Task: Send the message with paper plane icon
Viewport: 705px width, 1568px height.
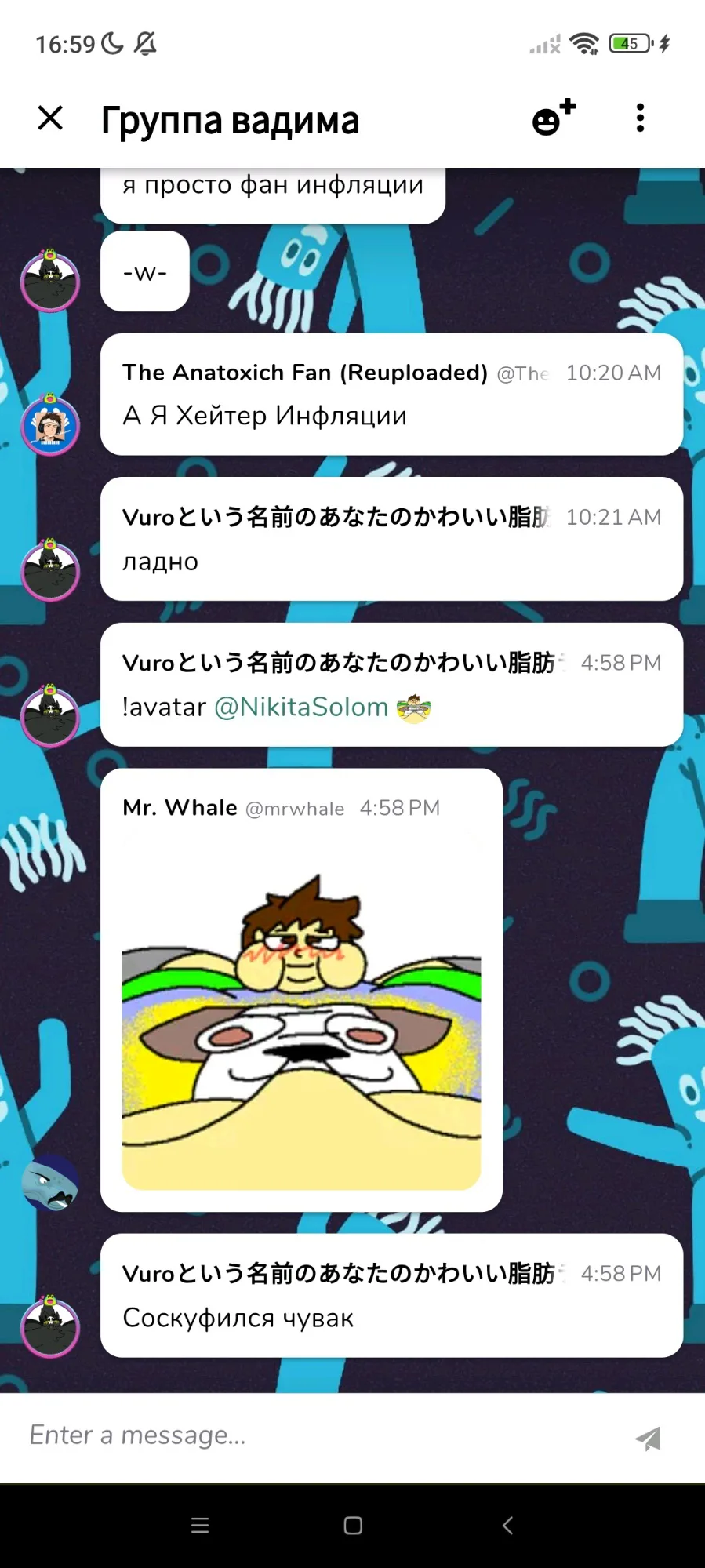Action: tap(648, 1438)
